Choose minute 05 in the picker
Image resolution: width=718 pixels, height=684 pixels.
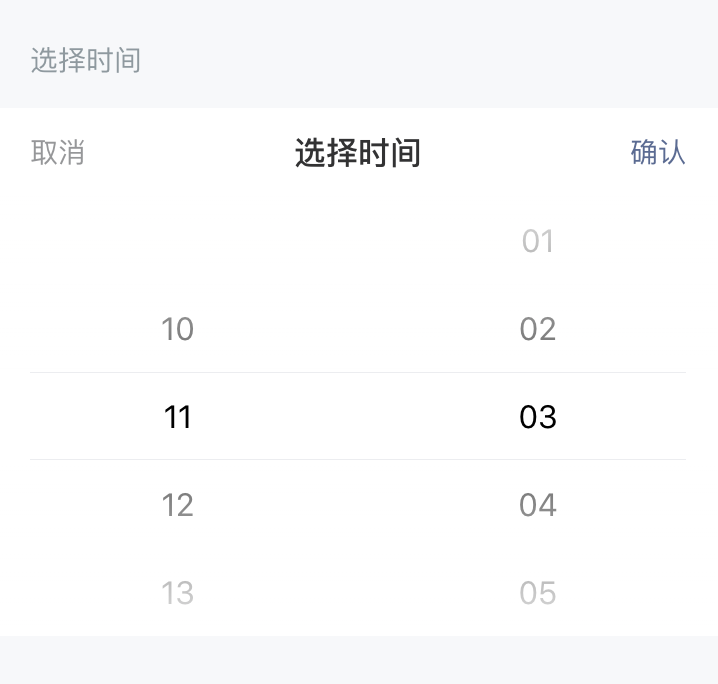537,593
